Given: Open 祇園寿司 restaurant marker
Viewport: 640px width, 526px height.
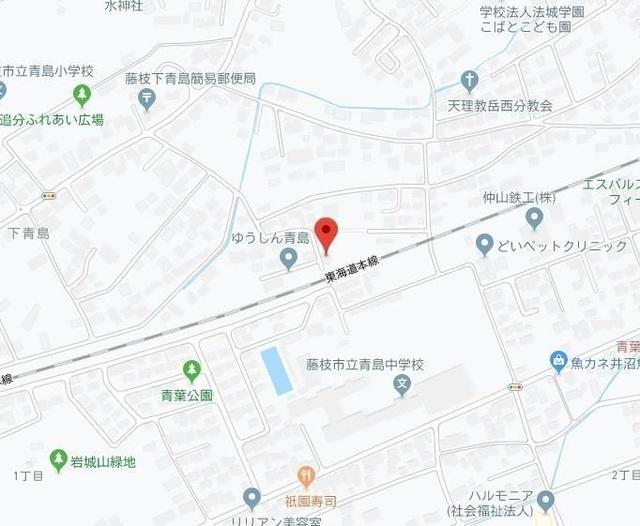Looking at the screenshot, I should (306, 477).
